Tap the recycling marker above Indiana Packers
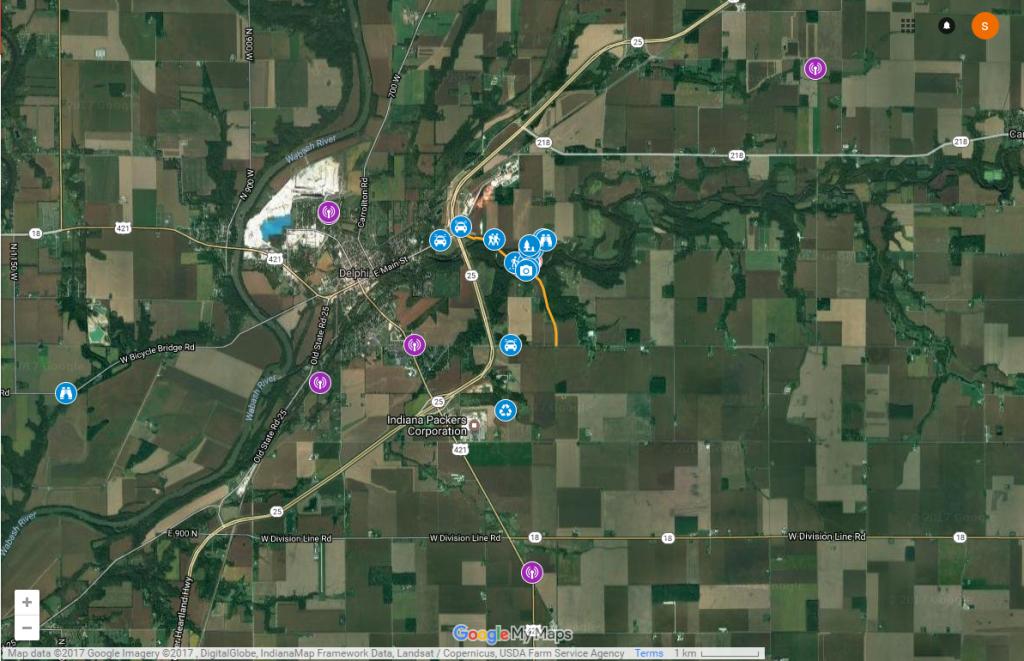The width and height of the screenshot is (1024, 661). (x=507, y=410)
